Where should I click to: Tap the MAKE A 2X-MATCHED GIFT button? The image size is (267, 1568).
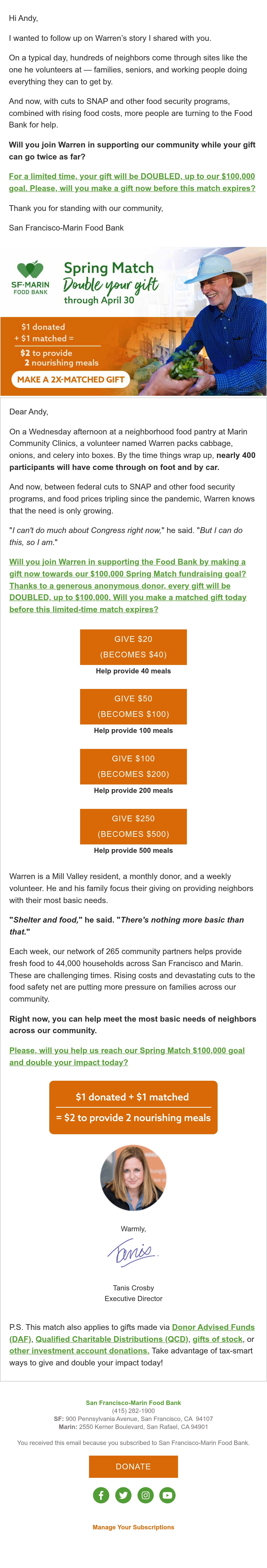pos(71,379)
